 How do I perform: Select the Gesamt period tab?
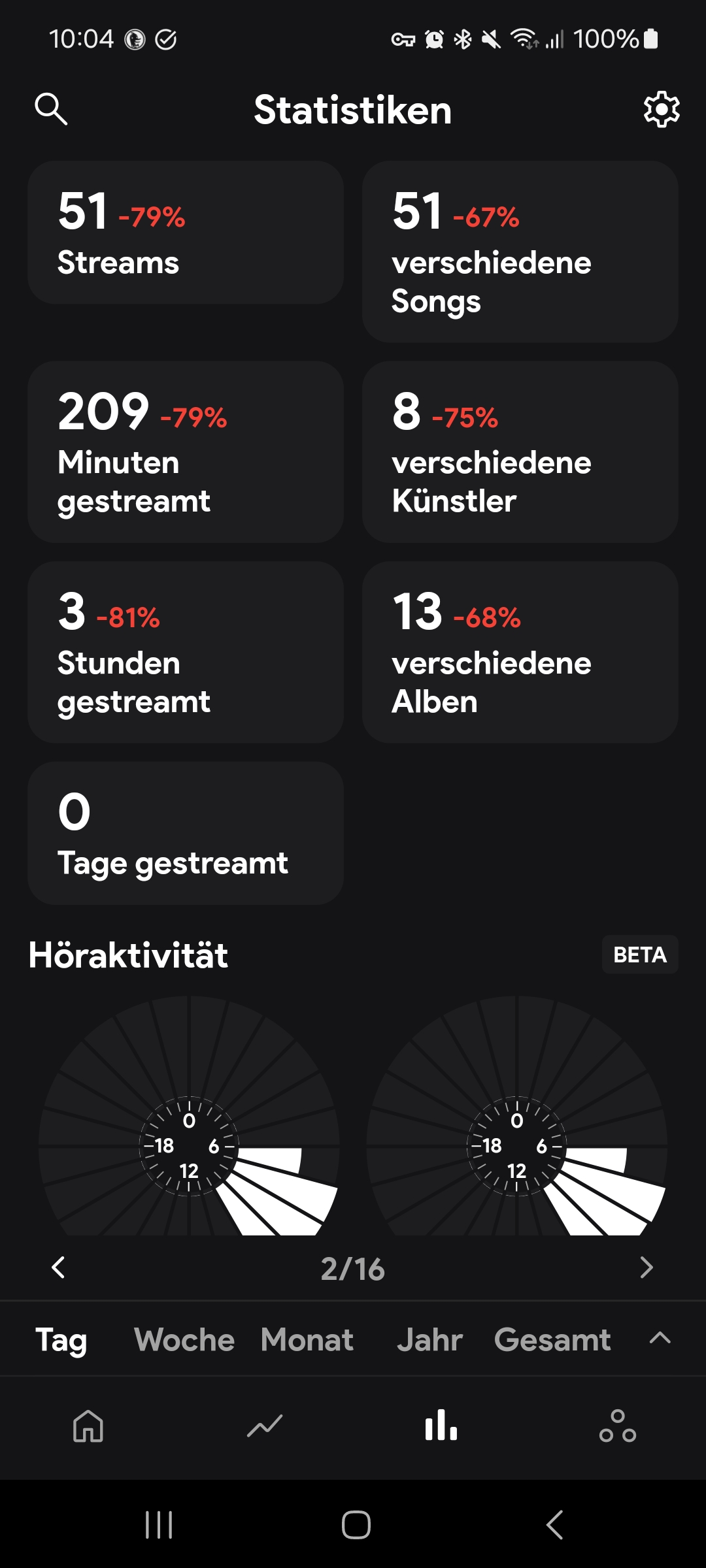point(552,1340)
